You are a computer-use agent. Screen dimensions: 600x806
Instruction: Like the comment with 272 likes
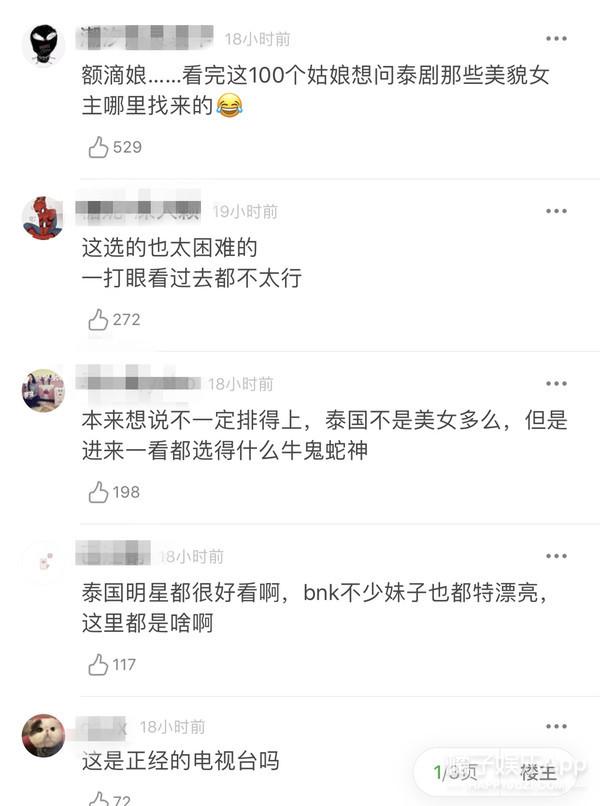click(99, 320)
